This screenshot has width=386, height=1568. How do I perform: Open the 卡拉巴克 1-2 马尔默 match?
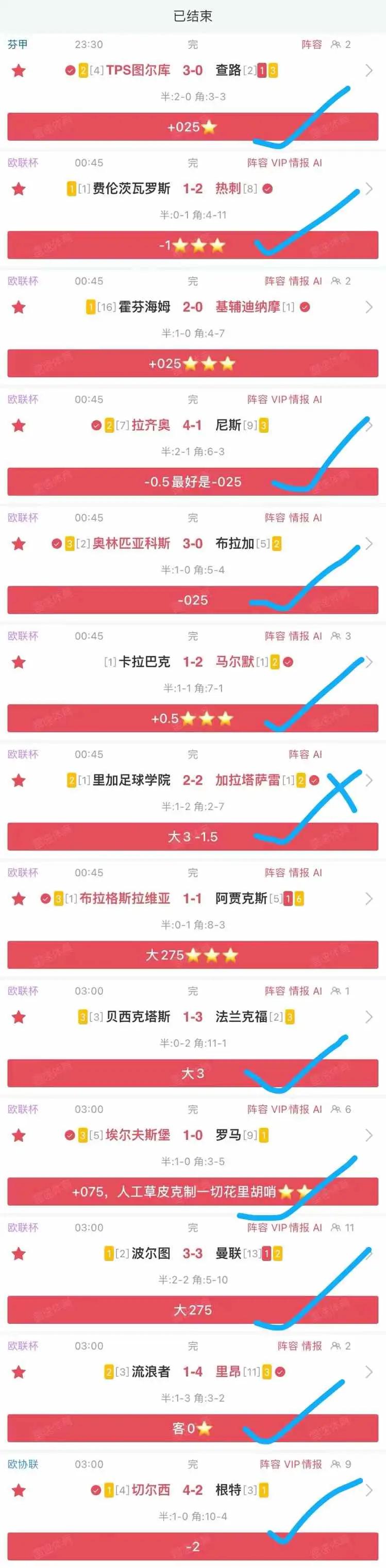pos(192,662)
